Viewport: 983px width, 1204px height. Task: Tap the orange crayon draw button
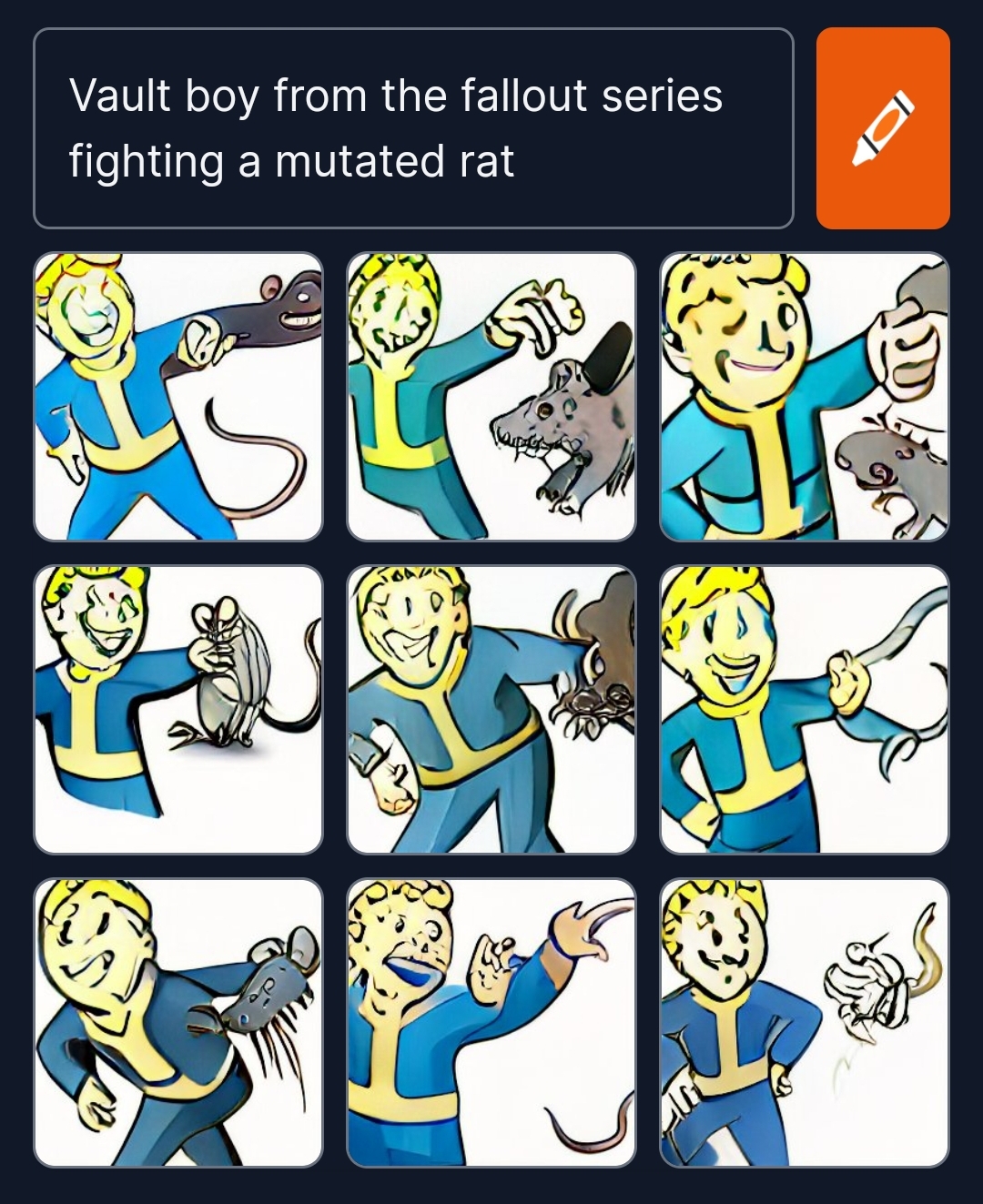[882, 128]
